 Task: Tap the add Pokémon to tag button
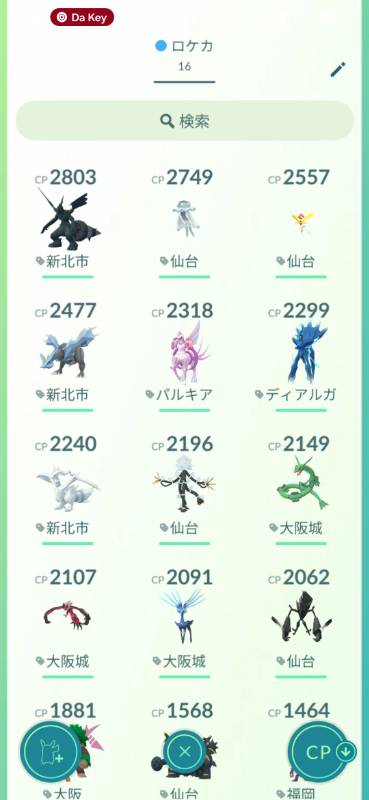(x=50, y=752)
